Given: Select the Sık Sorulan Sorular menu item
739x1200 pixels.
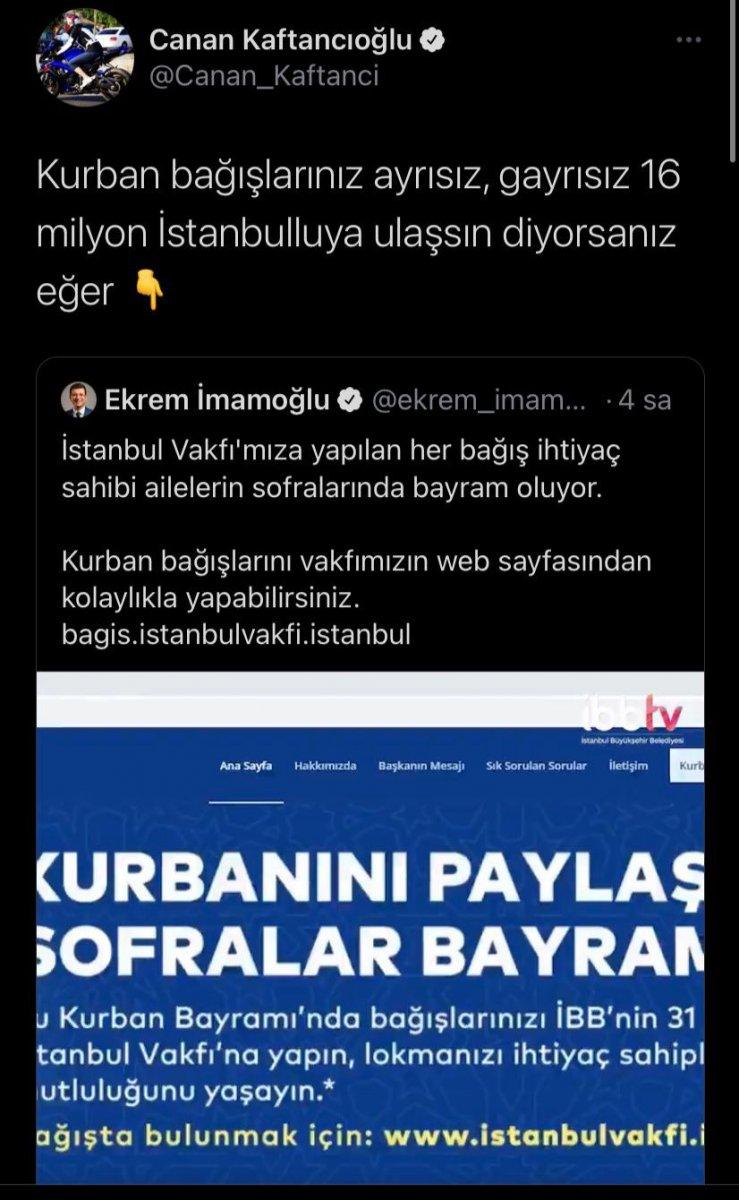Looking at the screenshot, I should tap(536, 764).
